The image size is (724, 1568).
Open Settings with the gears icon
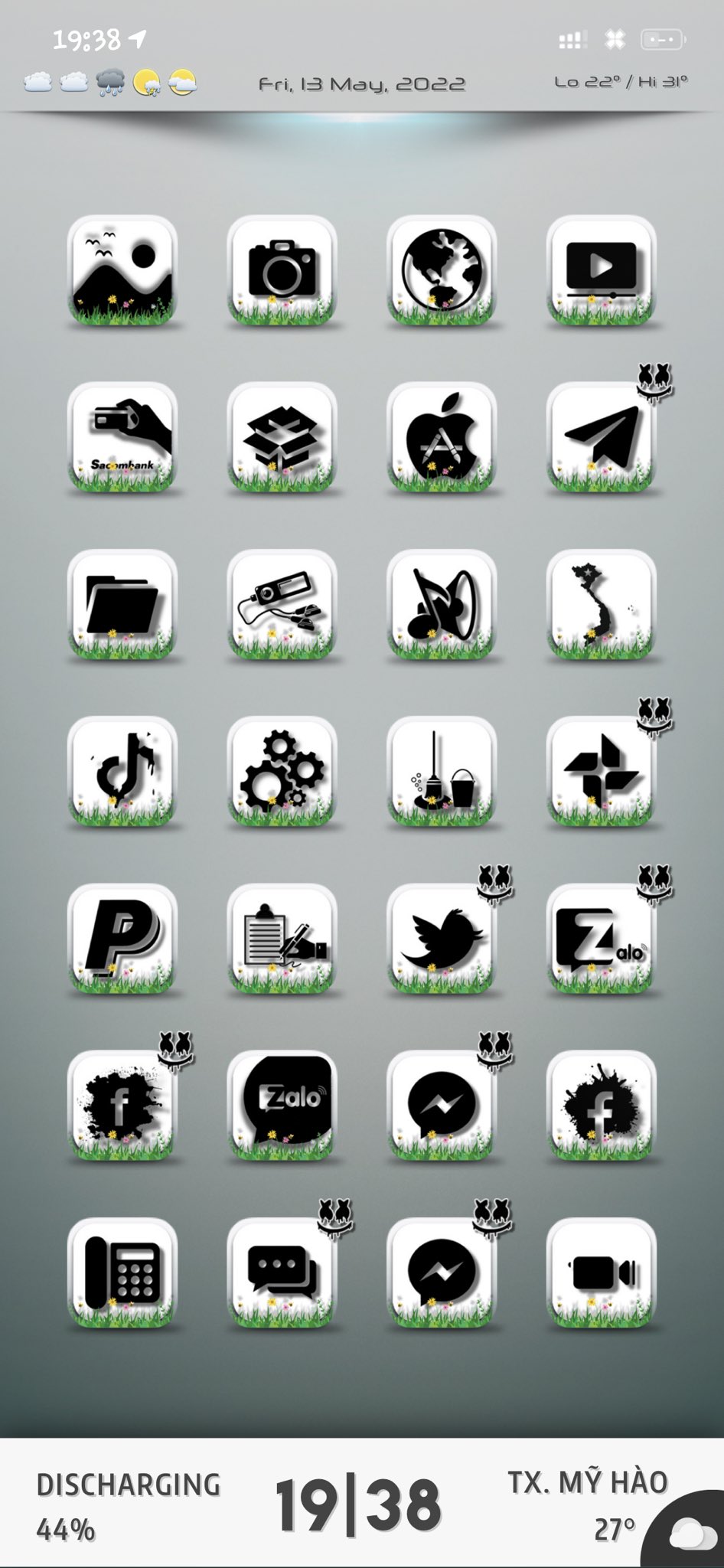tap(282, 772)
